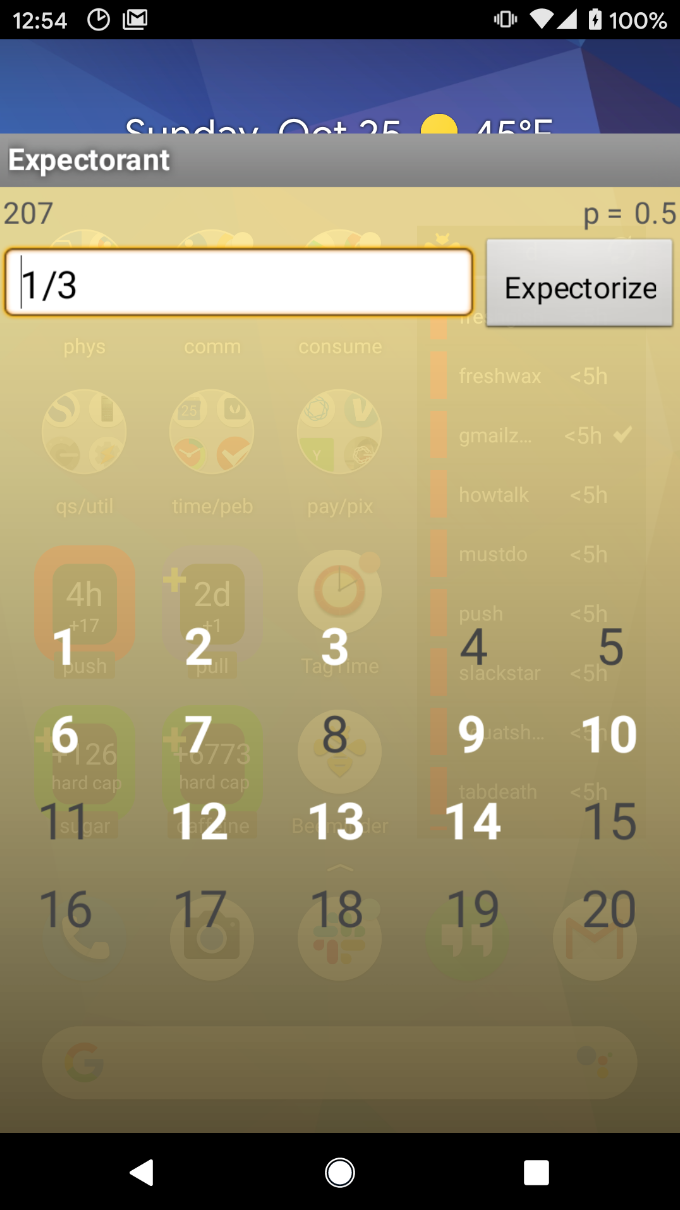Viewport: 680px width, 1210px height.
Task: Tap number 7 in the grid
Action: click(x=199, y=735)
